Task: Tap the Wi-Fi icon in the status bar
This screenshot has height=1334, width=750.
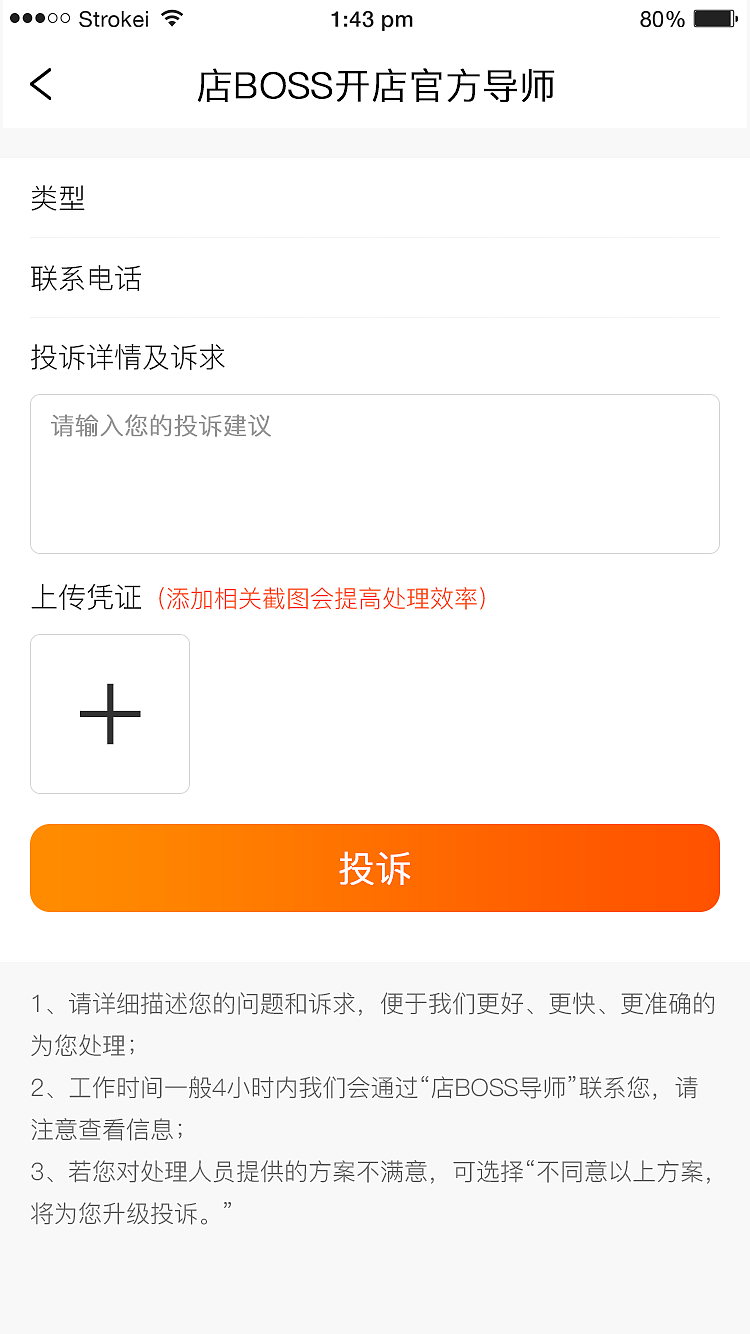Action: click(172, 18)
